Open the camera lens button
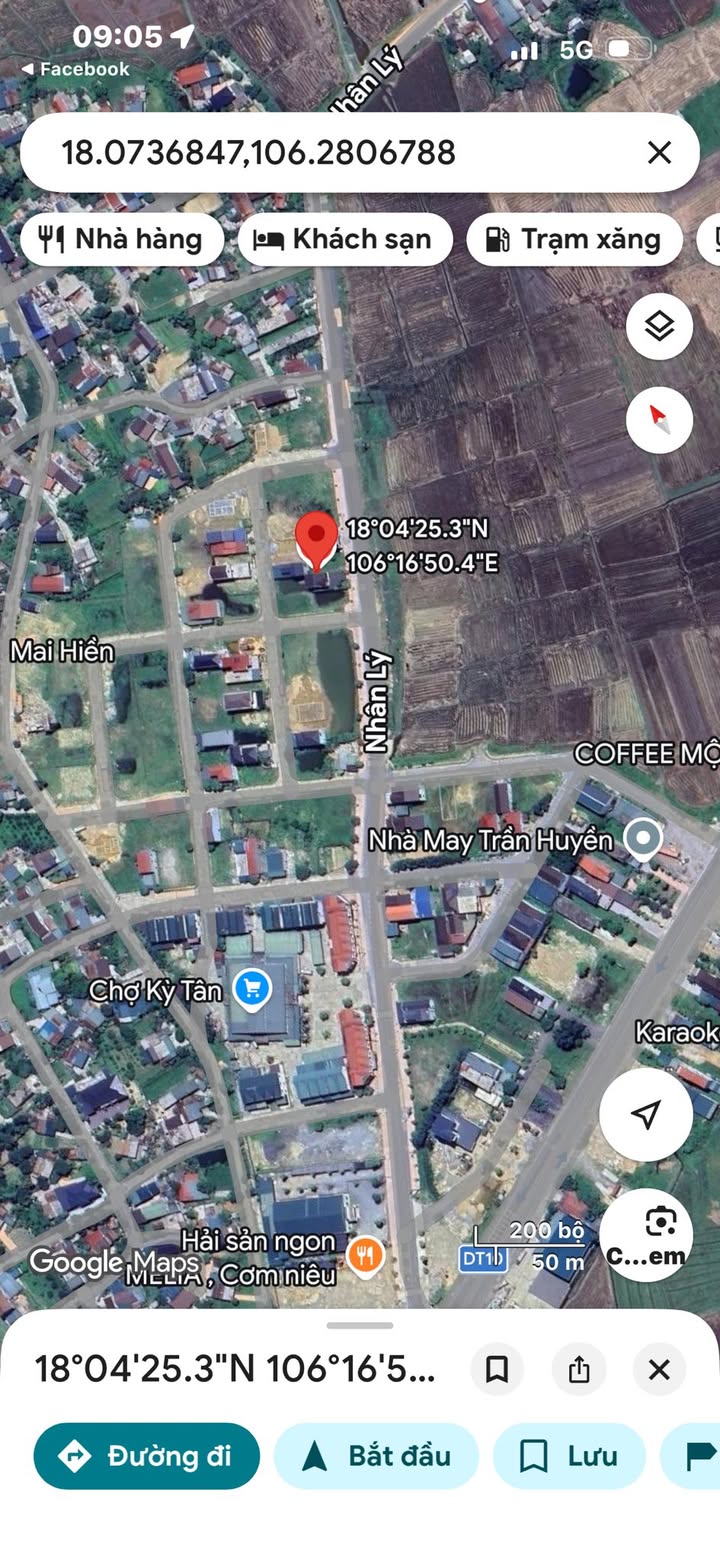The image size is (720, 1560). (x=646, y=1234)
